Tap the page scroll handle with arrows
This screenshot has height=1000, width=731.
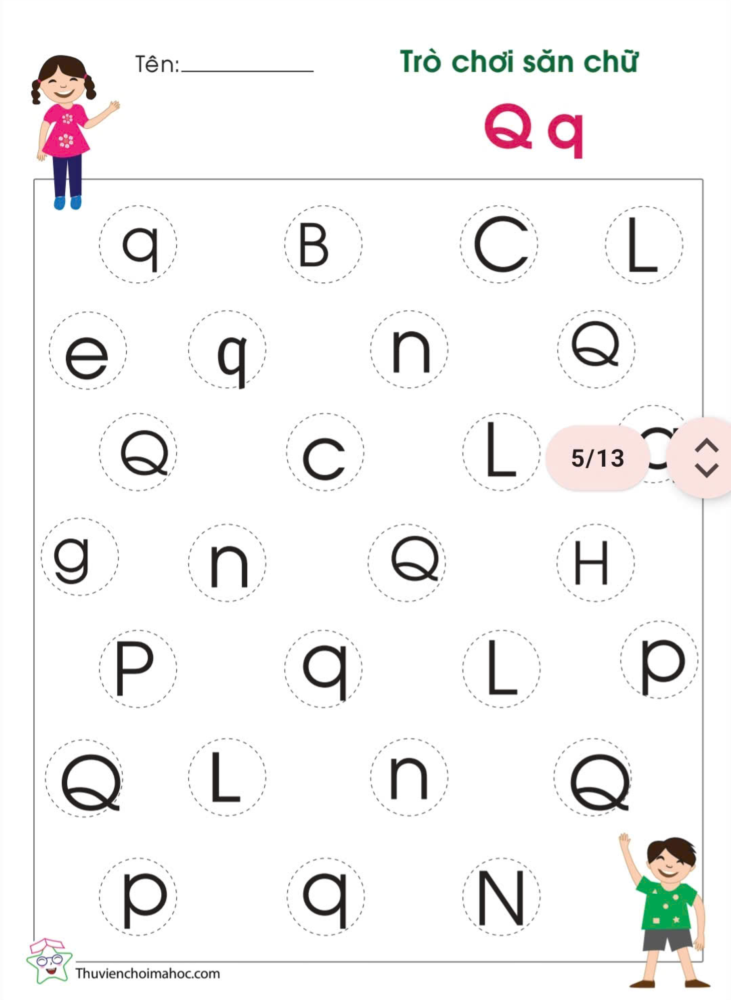click(x=706, y=458)
